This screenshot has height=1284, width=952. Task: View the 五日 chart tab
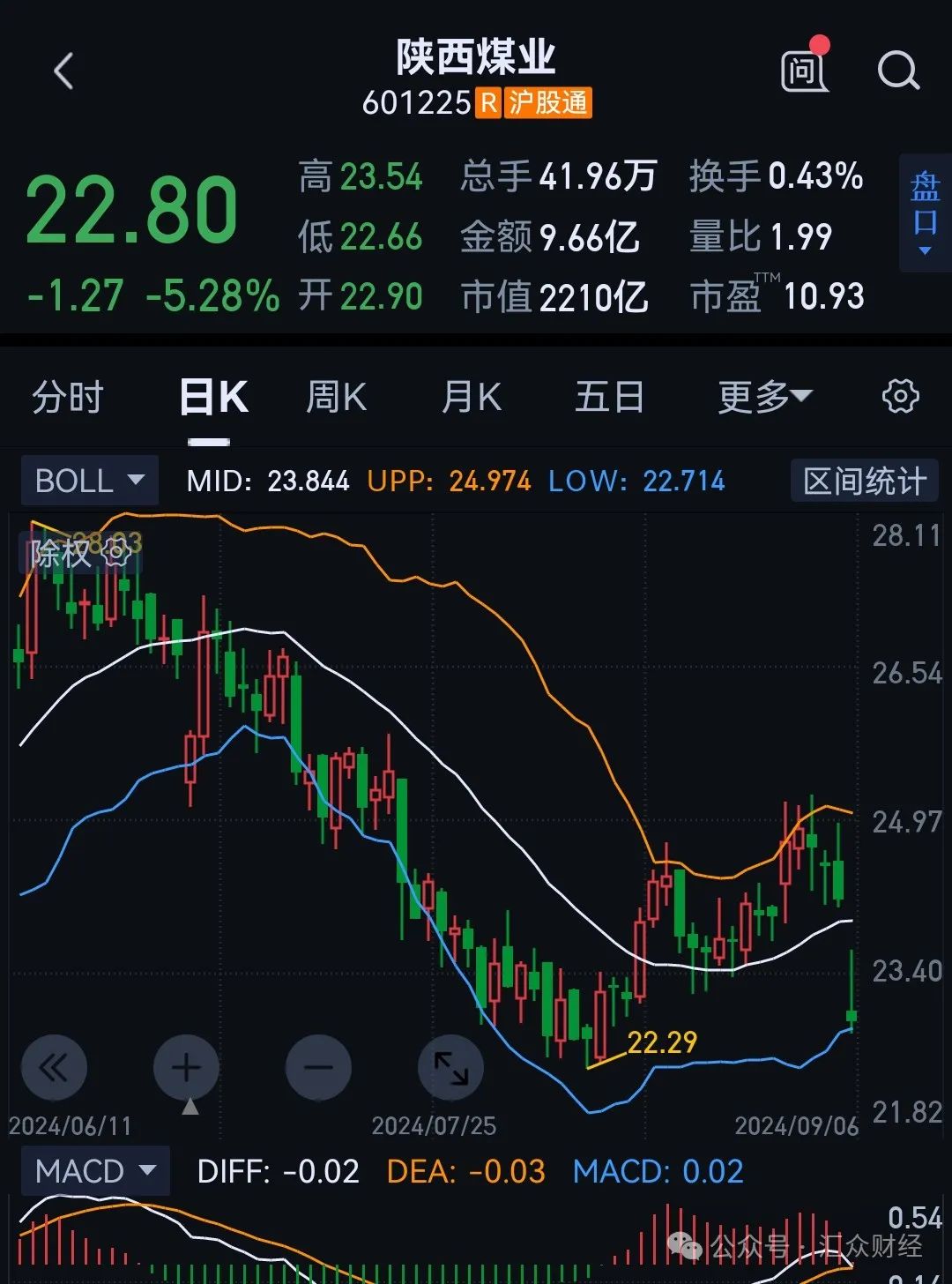click(609, 398)
